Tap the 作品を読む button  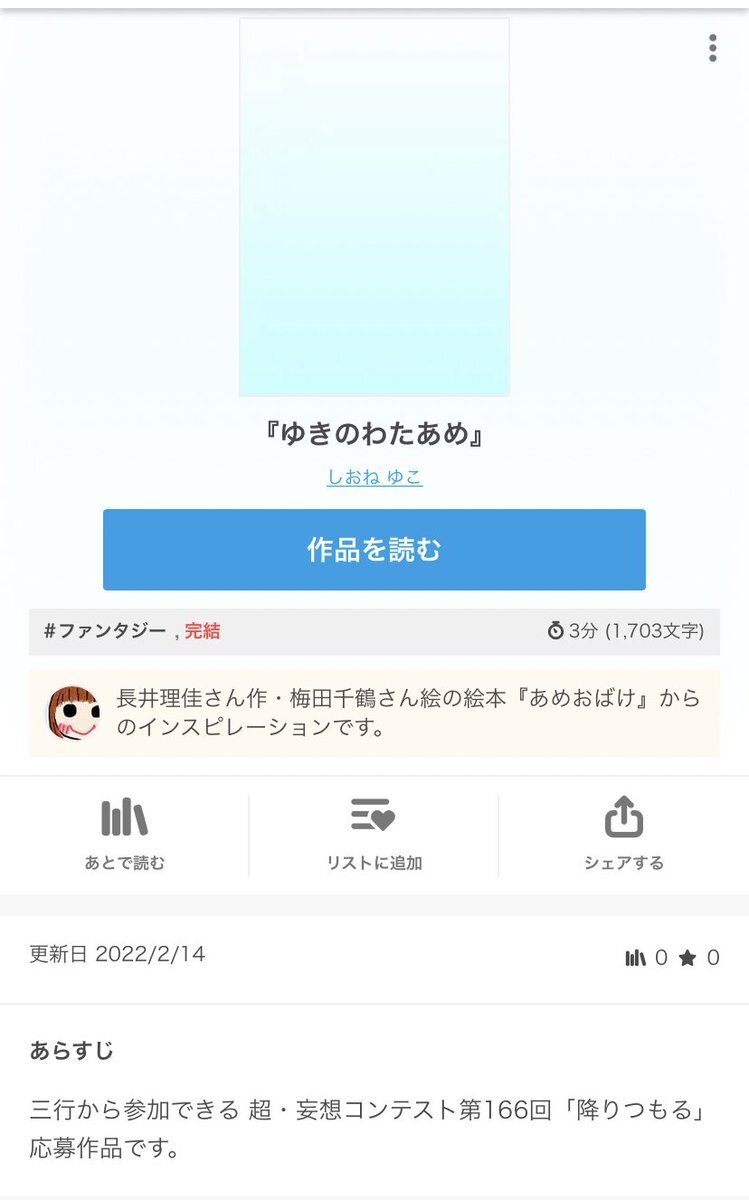(374, 550)
